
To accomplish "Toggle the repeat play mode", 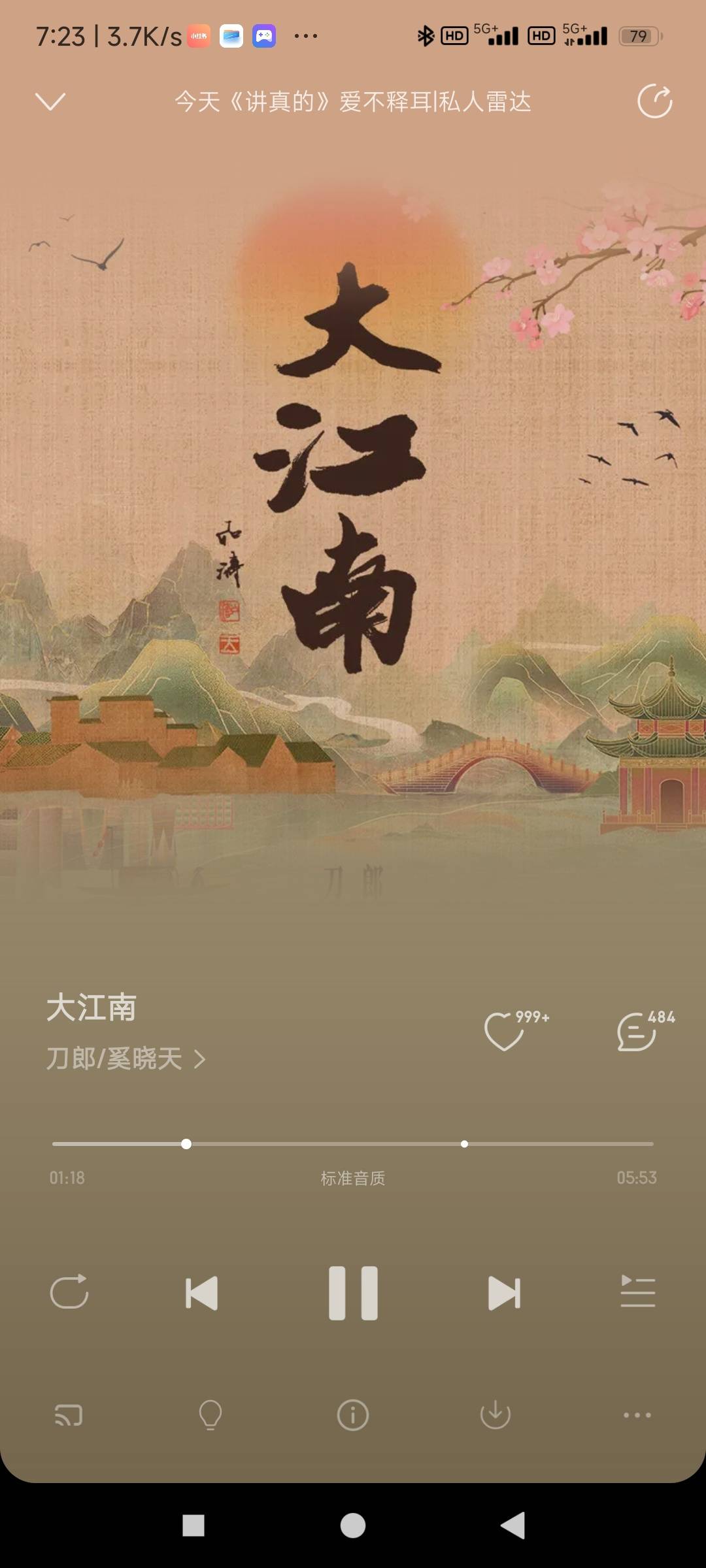I will (69, 1292).
